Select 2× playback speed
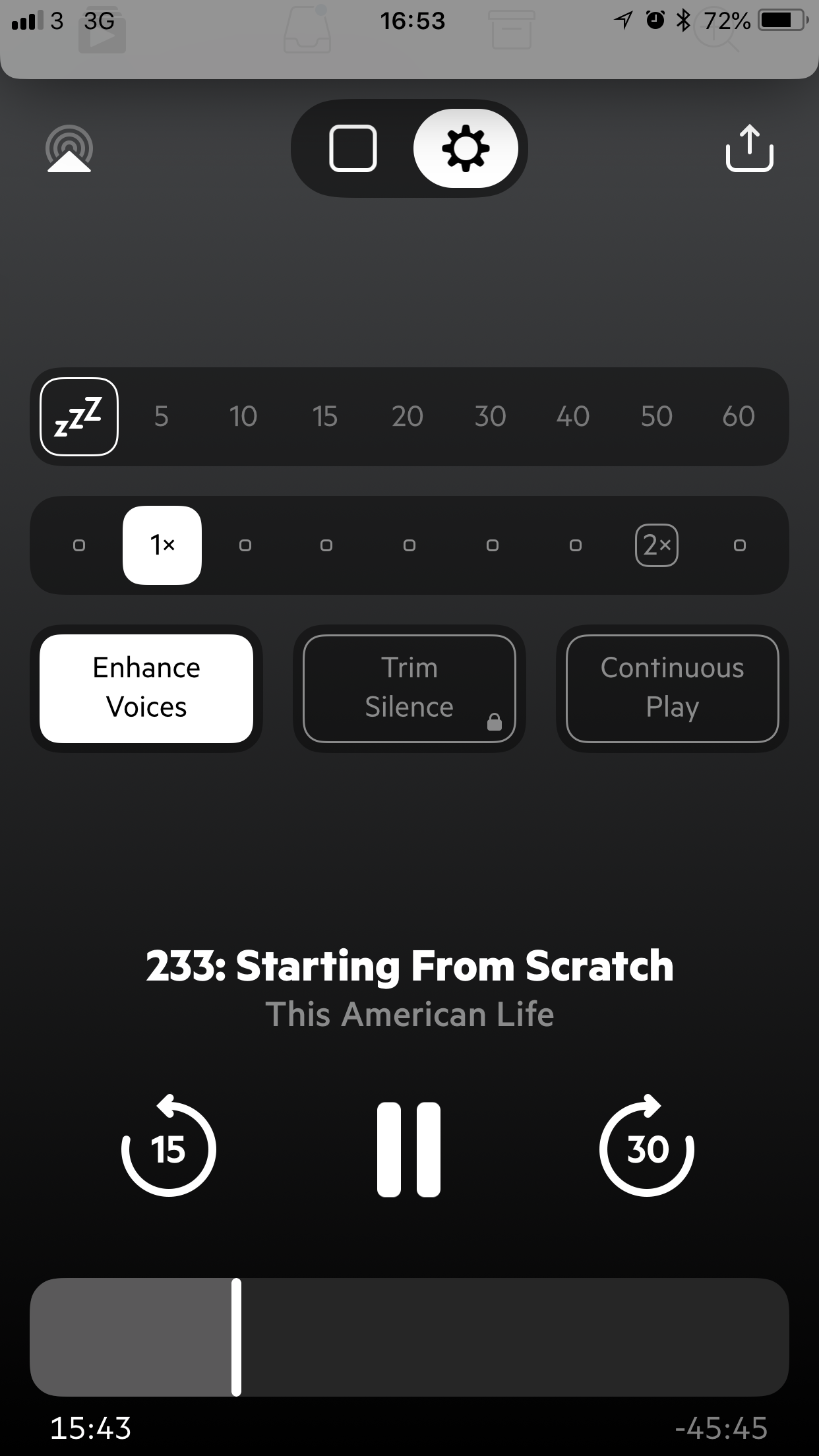This screenshot has height=1456, width=819. (657, 545)
